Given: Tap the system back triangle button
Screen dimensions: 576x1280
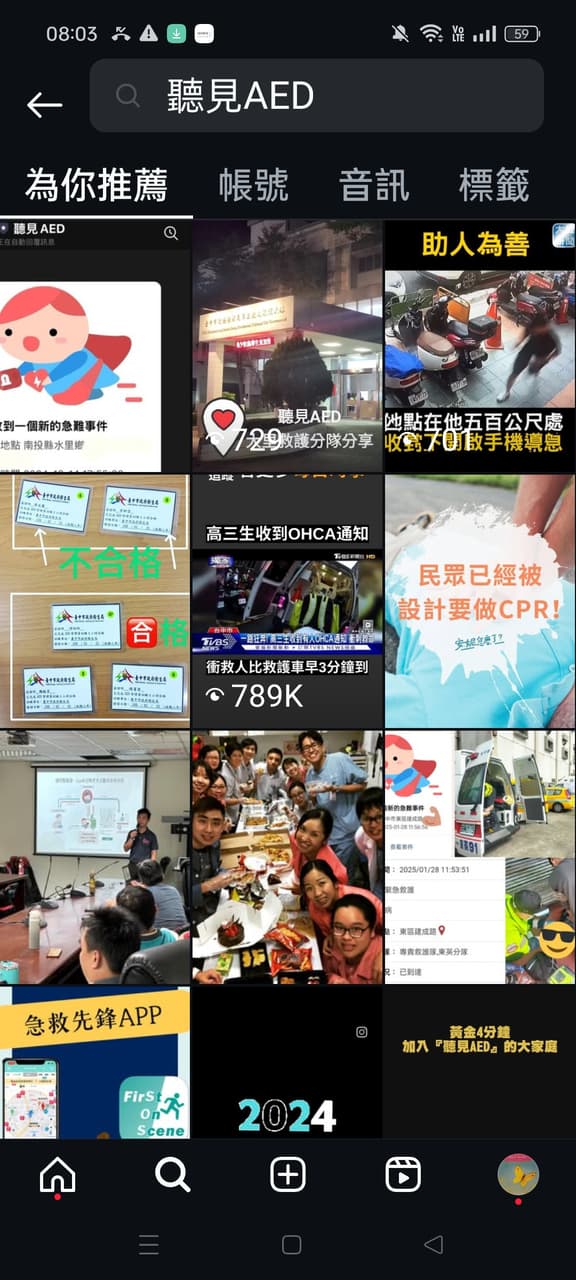Looking at the screenshot, I should [433, 1244].
